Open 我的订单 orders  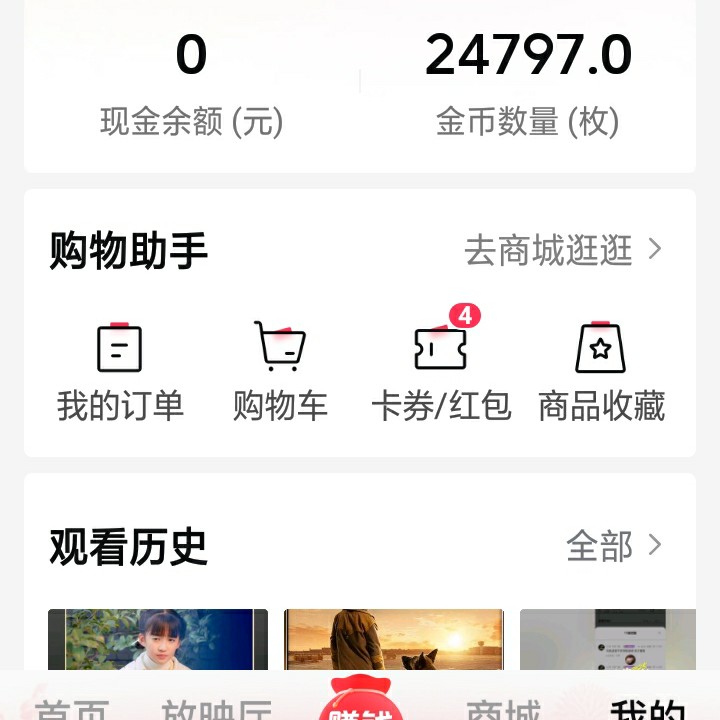120,371
